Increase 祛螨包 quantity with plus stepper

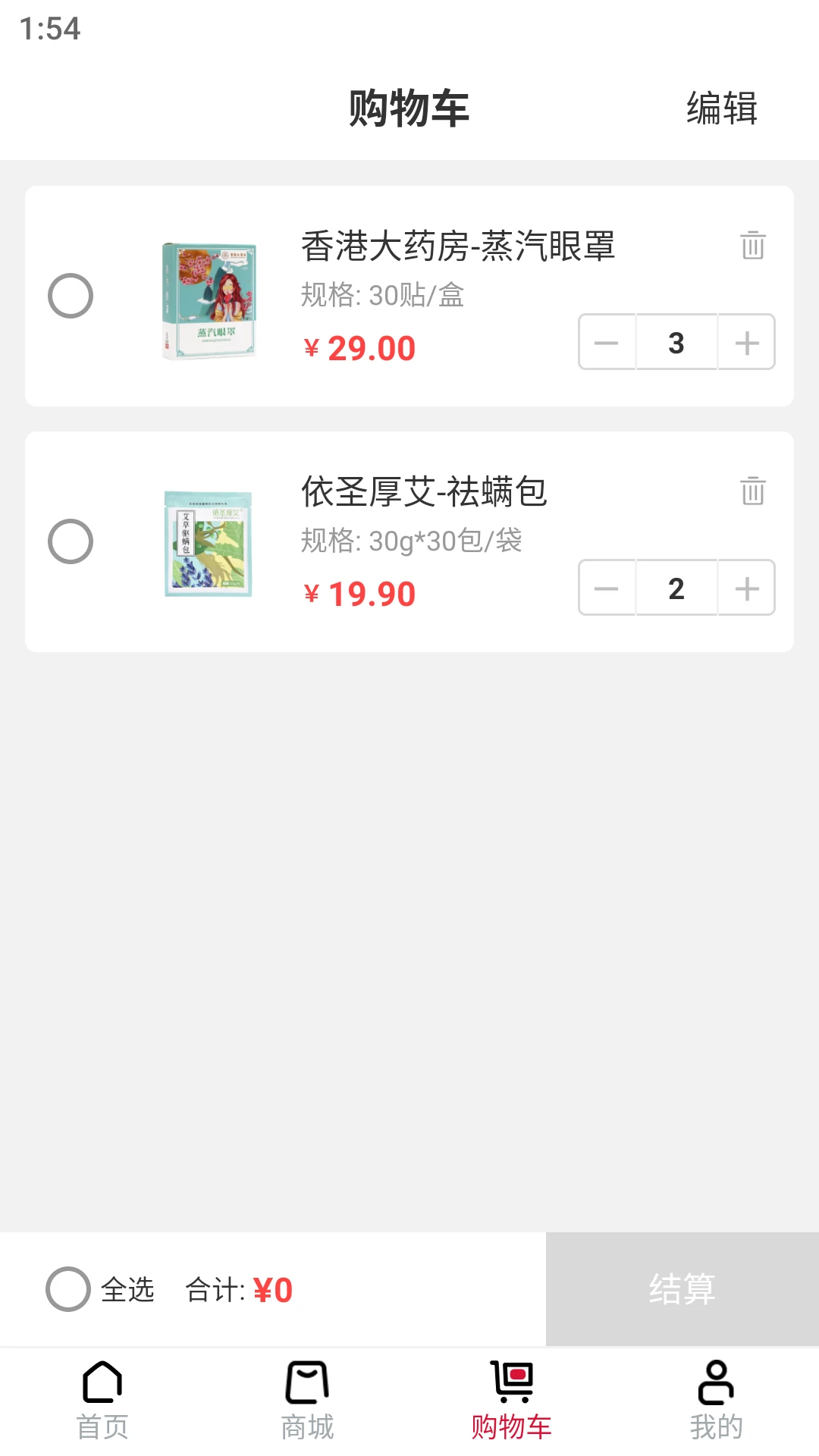[745, 588]
